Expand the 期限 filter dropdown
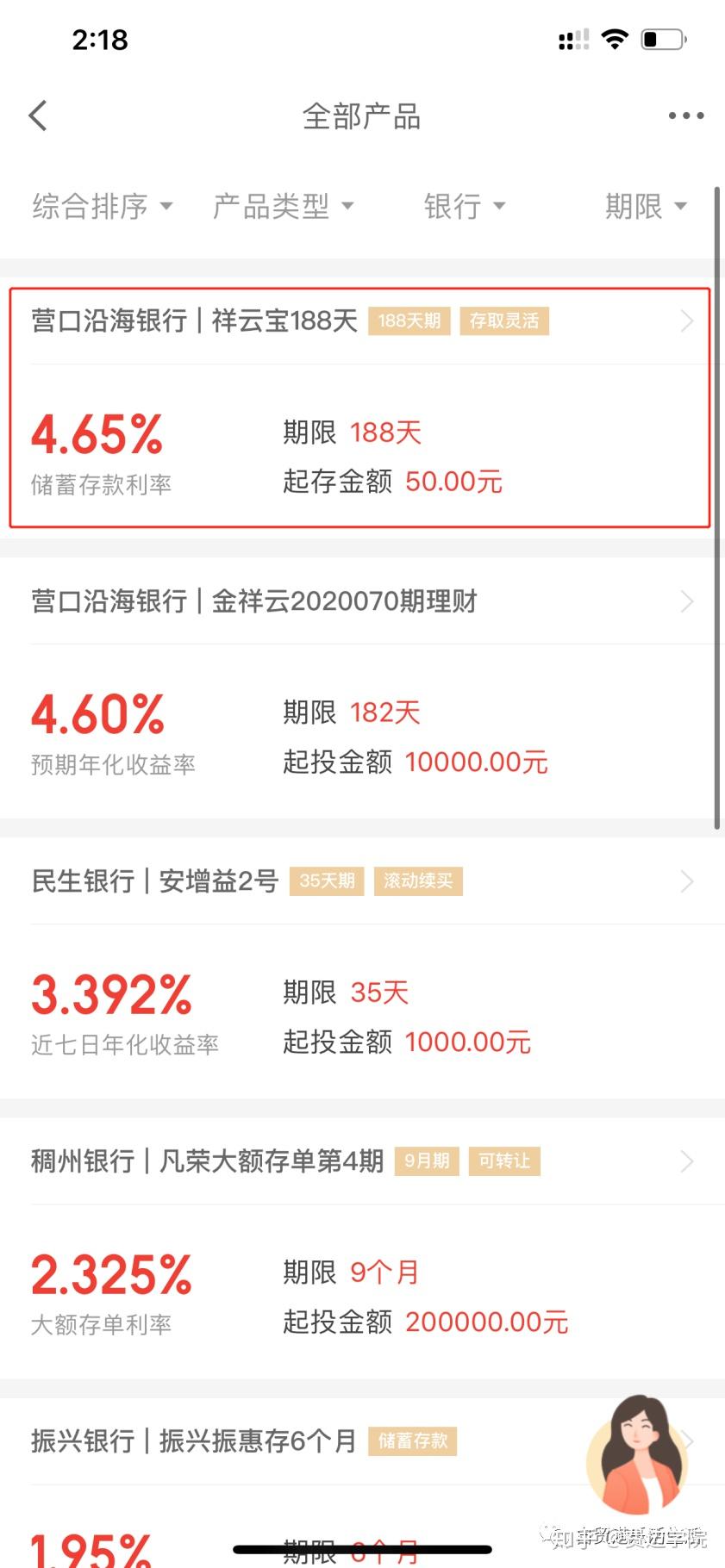This screenshot has height=1568, width=725. pyautogui.click(x=646, y=206)
